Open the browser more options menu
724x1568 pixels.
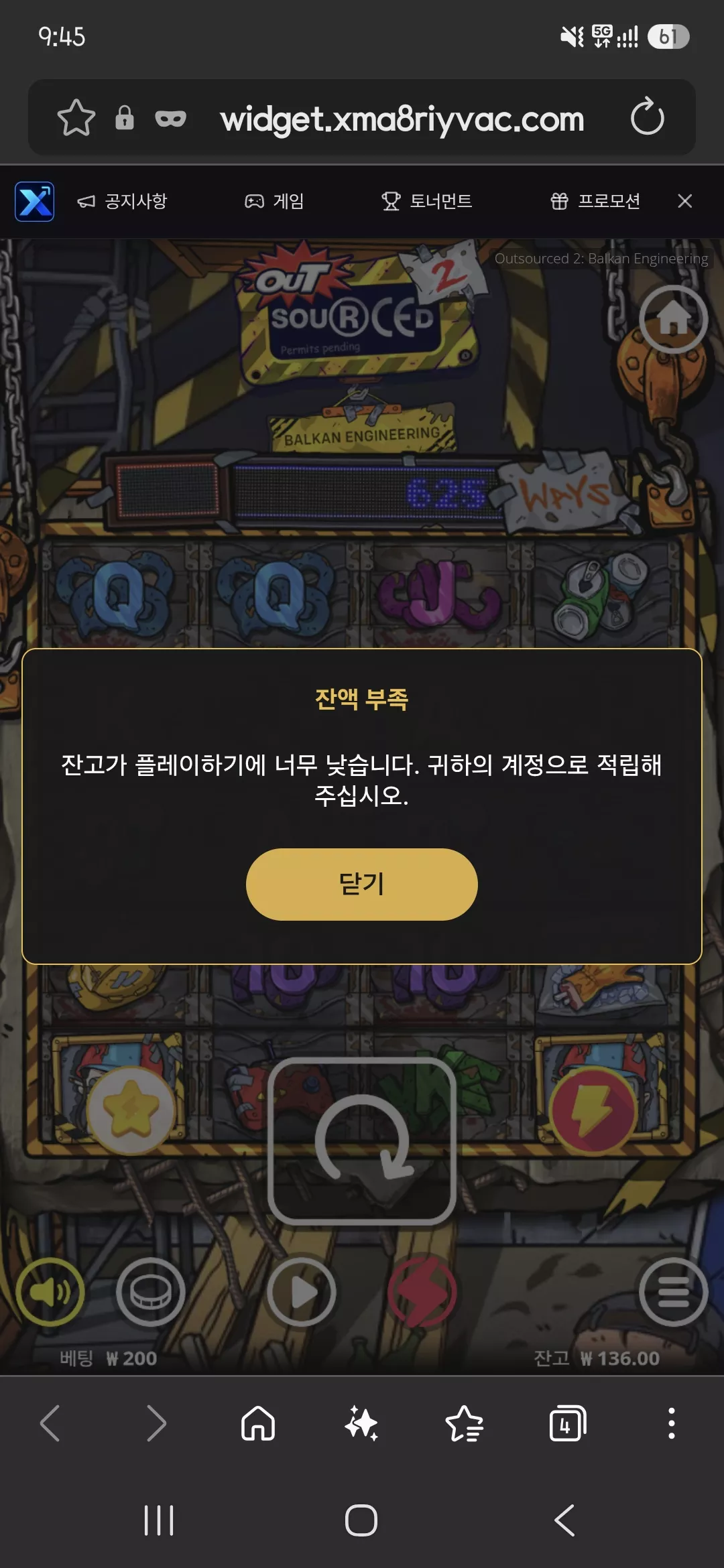[671, 1423]
